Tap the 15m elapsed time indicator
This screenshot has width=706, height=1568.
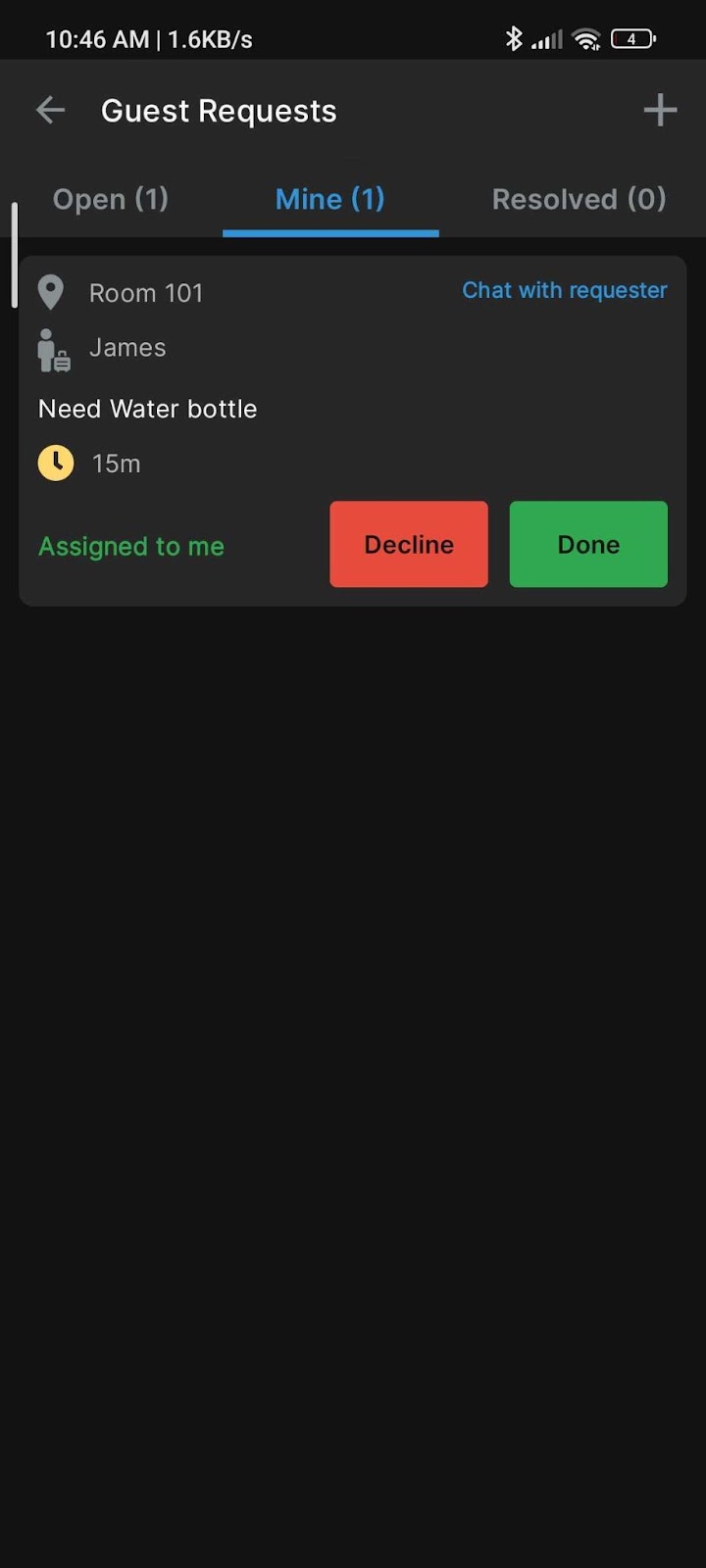pyautogui.click(x=117, y=463)
